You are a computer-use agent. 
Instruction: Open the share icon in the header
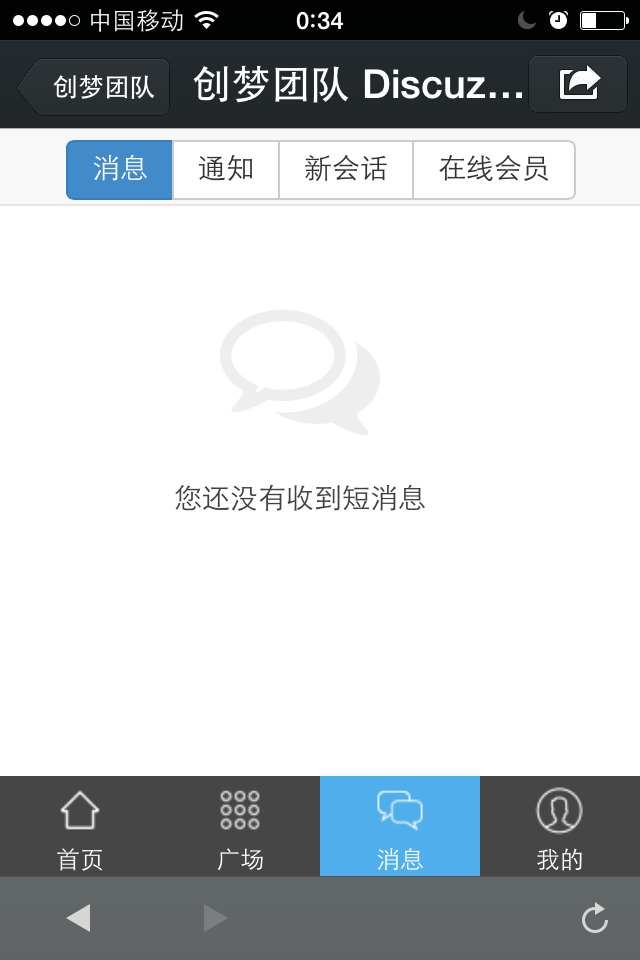click(578, 83)
